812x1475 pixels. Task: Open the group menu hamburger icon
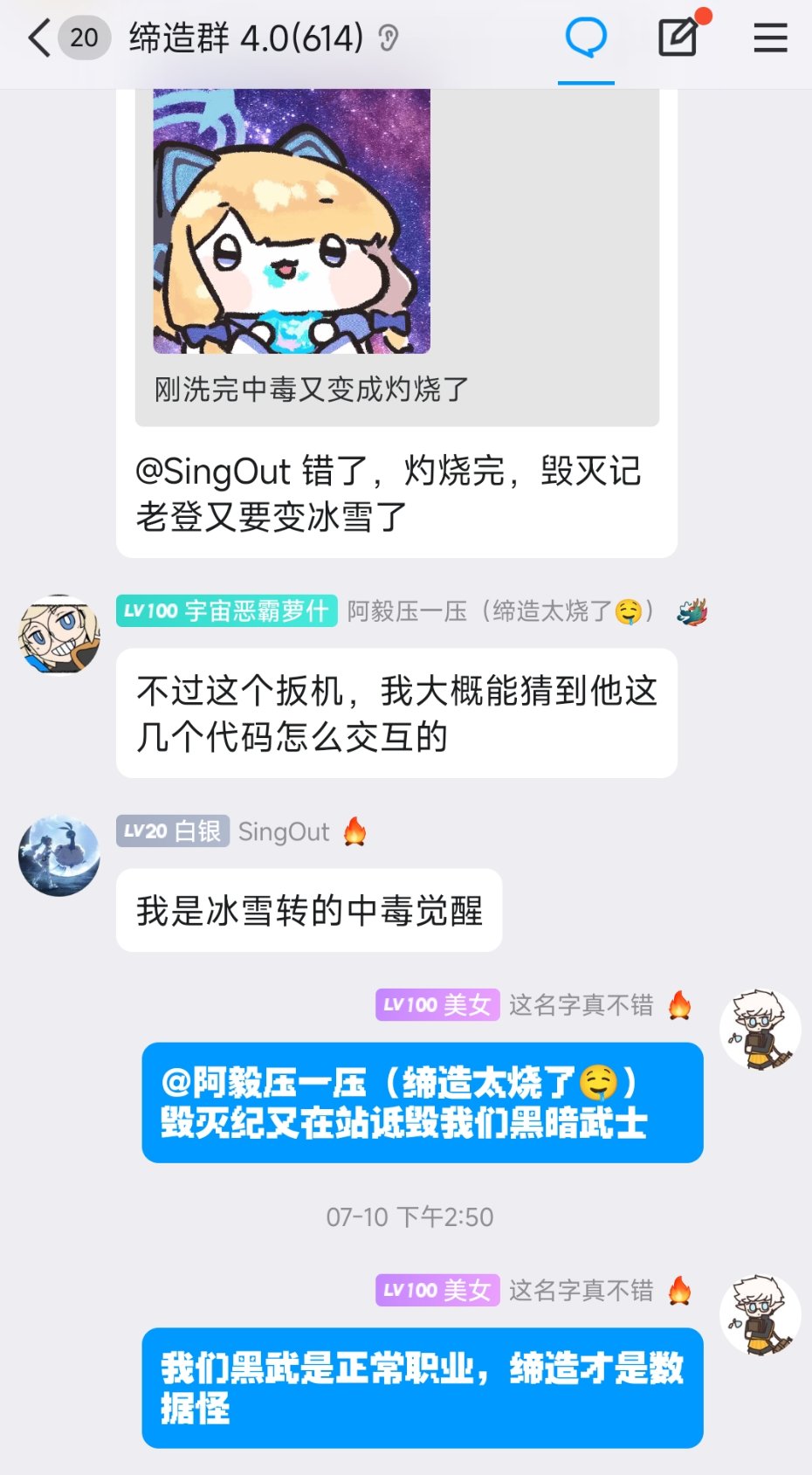pyautogui.click(x=770, y=38)
